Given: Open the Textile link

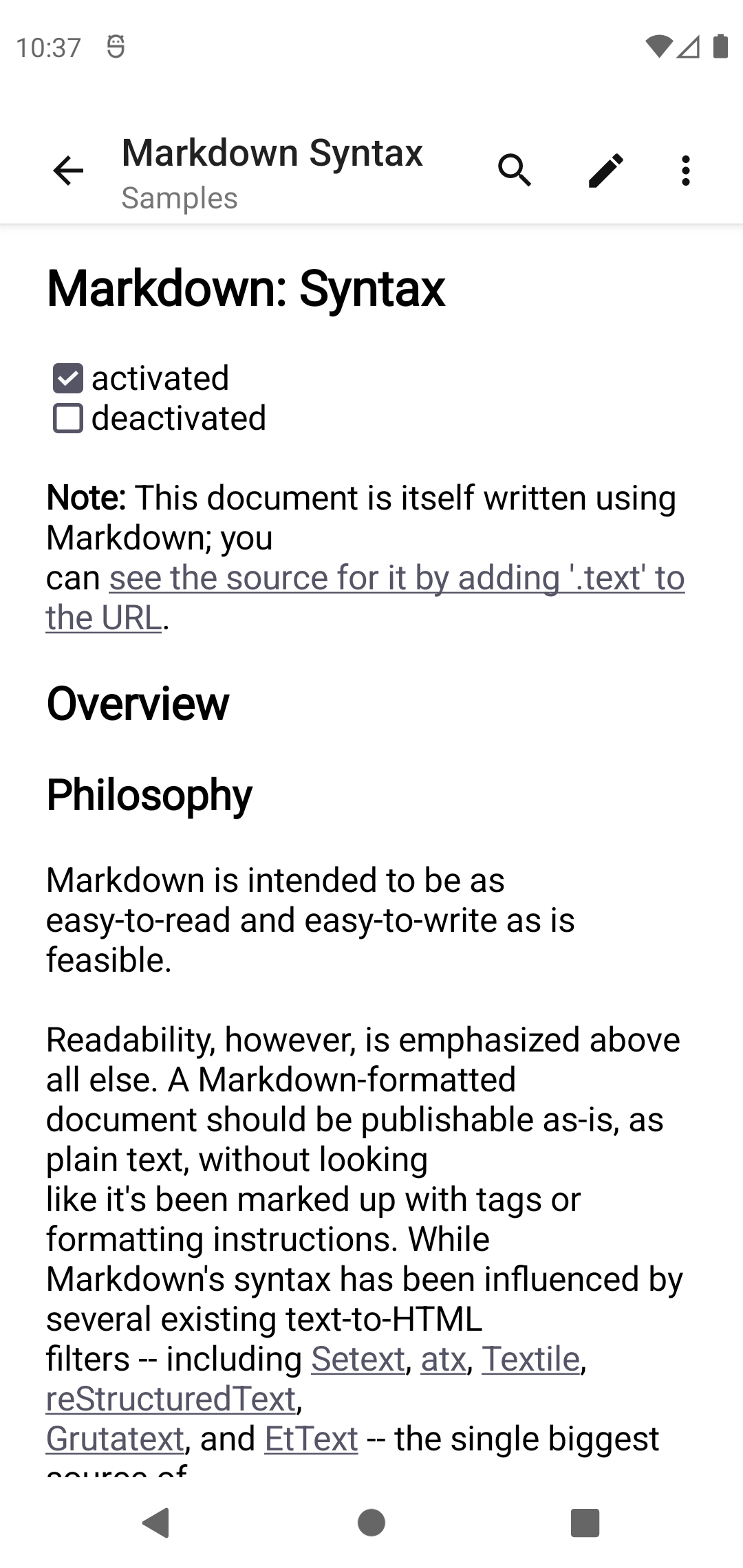Looking at the screenshot, I should [x=531, y=1359].
